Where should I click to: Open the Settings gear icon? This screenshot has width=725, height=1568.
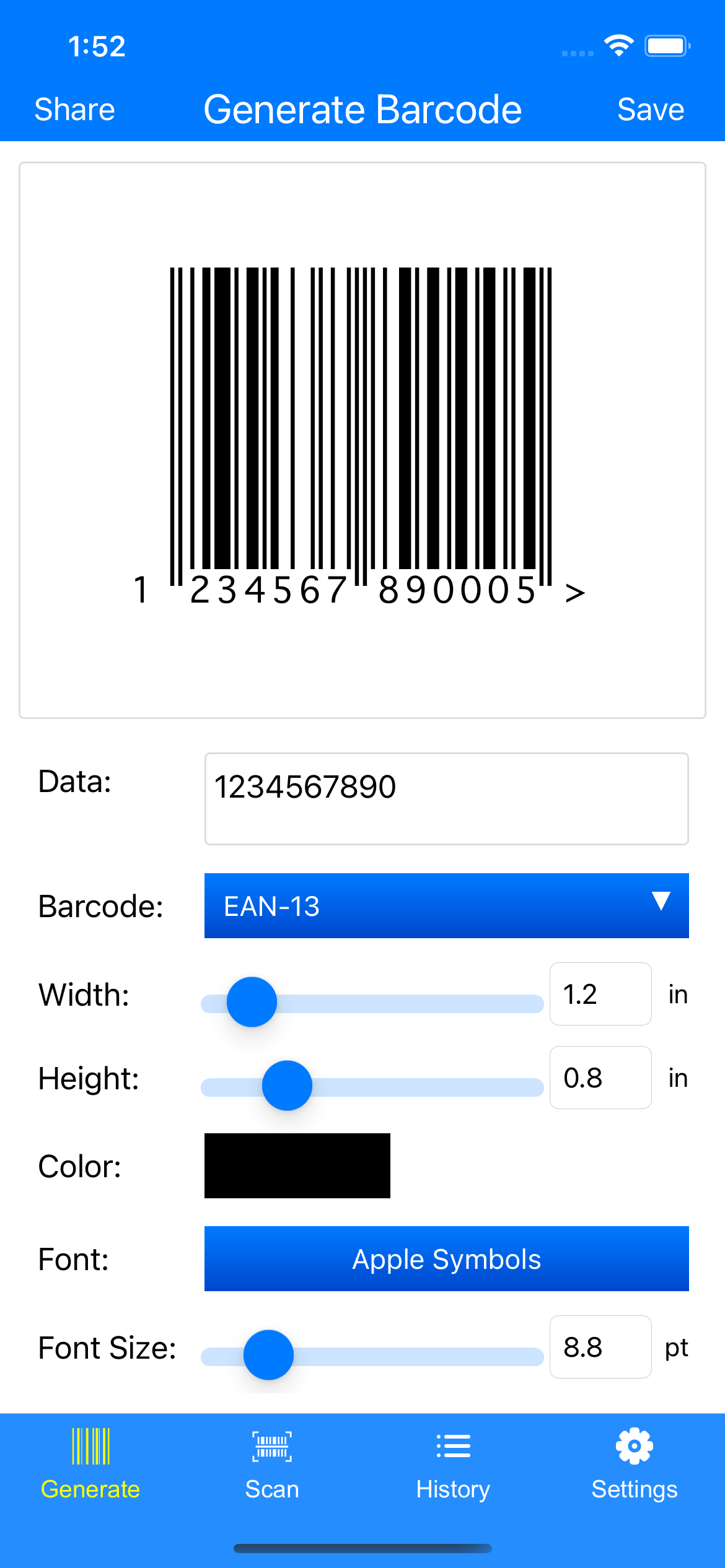tap(634, 1446)
